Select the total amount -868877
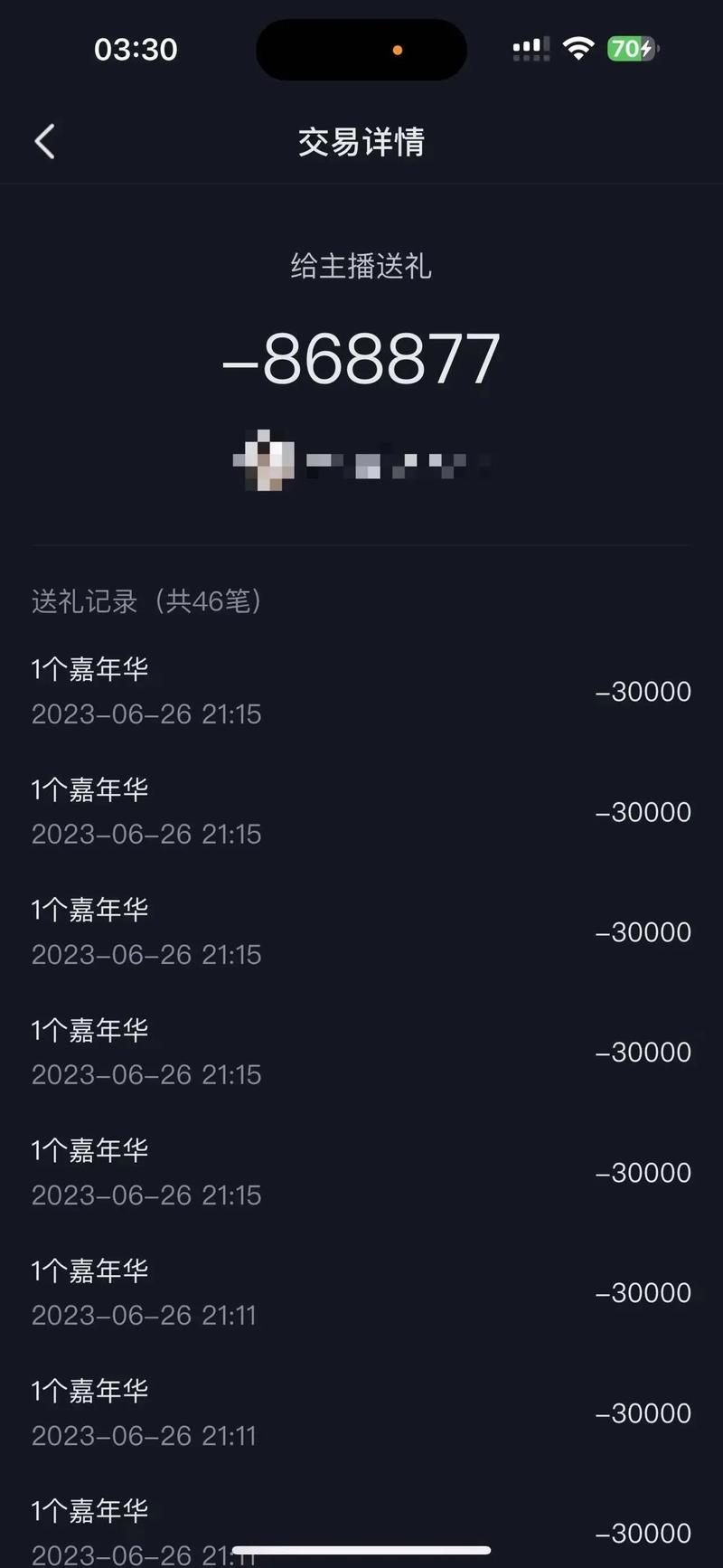 [361, 360]
